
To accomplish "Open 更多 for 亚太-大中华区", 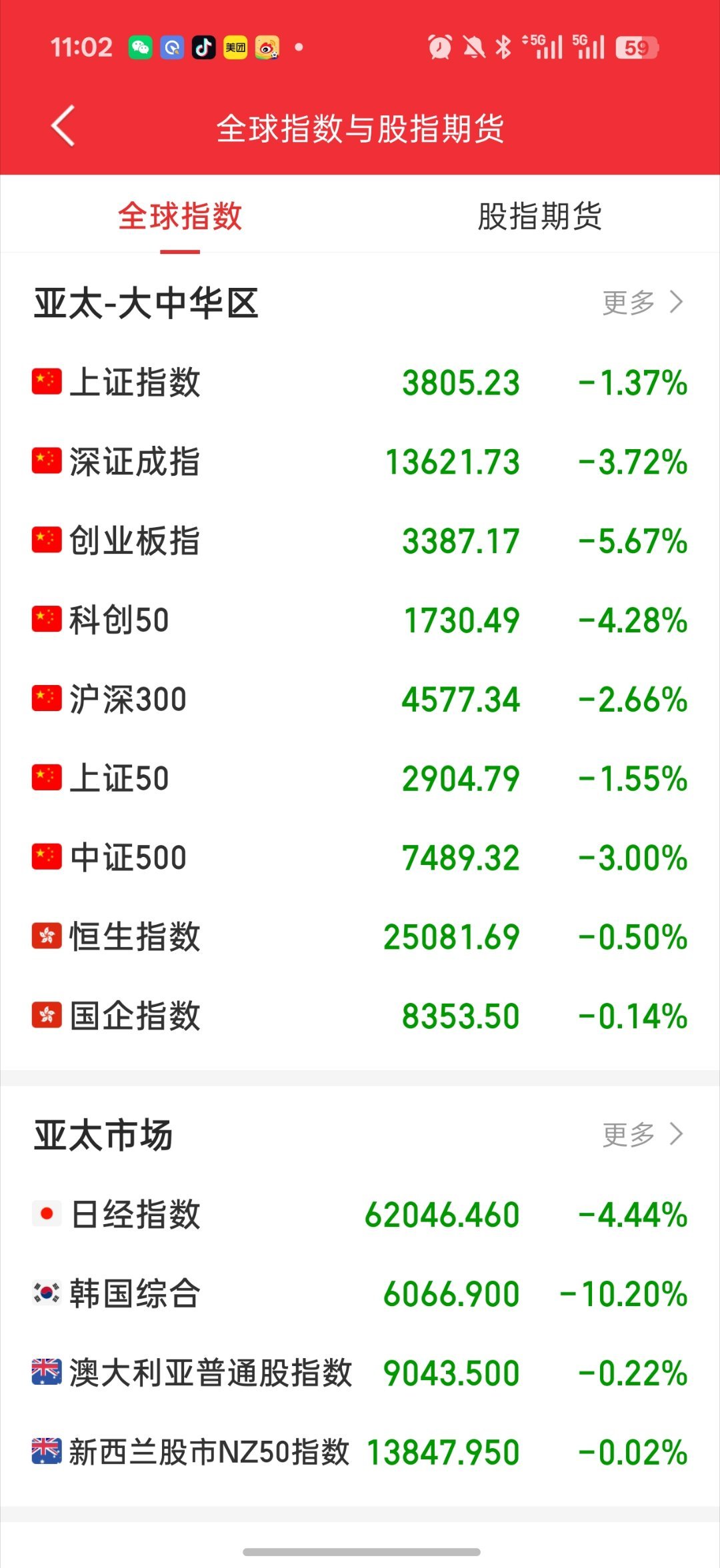I will (643, 303).
